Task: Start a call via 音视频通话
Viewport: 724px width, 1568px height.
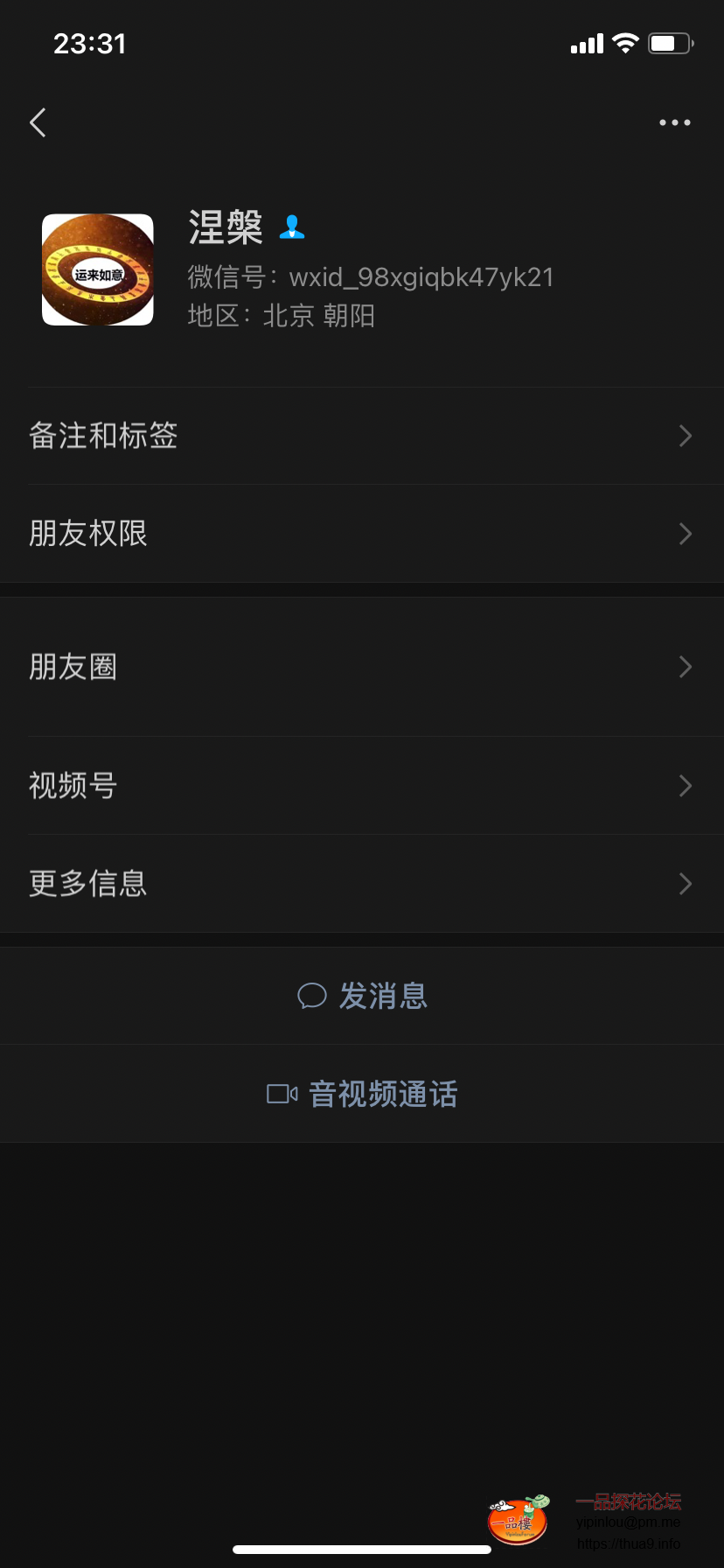Action: tap(362, 1093)
